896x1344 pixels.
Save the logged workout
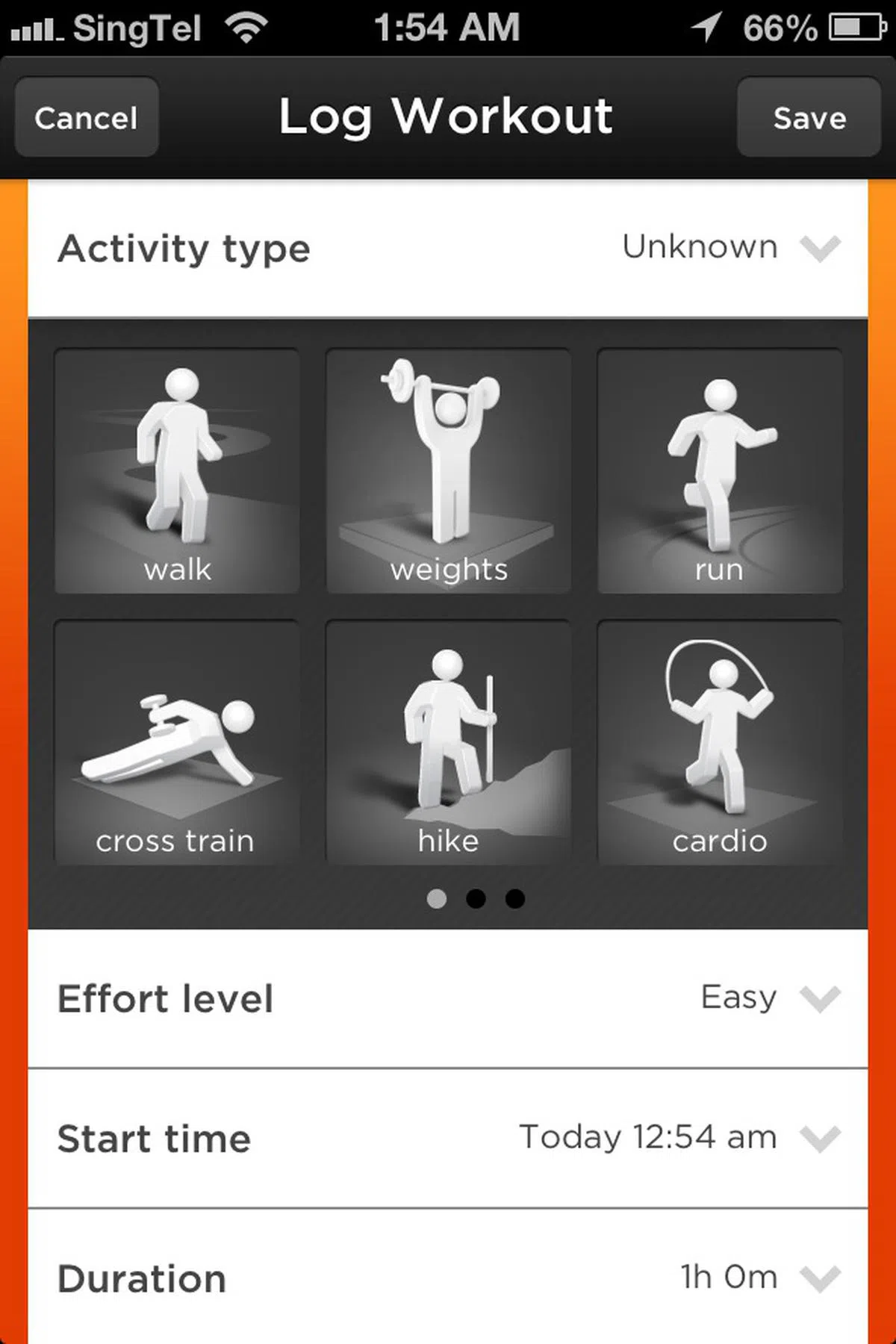tap(809, 118)
